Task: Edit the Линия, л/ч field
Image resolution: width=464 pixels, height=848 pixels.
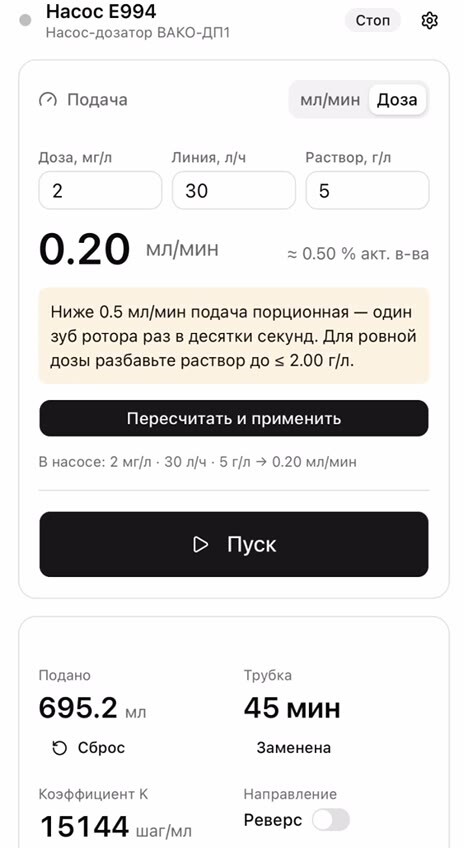Action: click(234, 190)
